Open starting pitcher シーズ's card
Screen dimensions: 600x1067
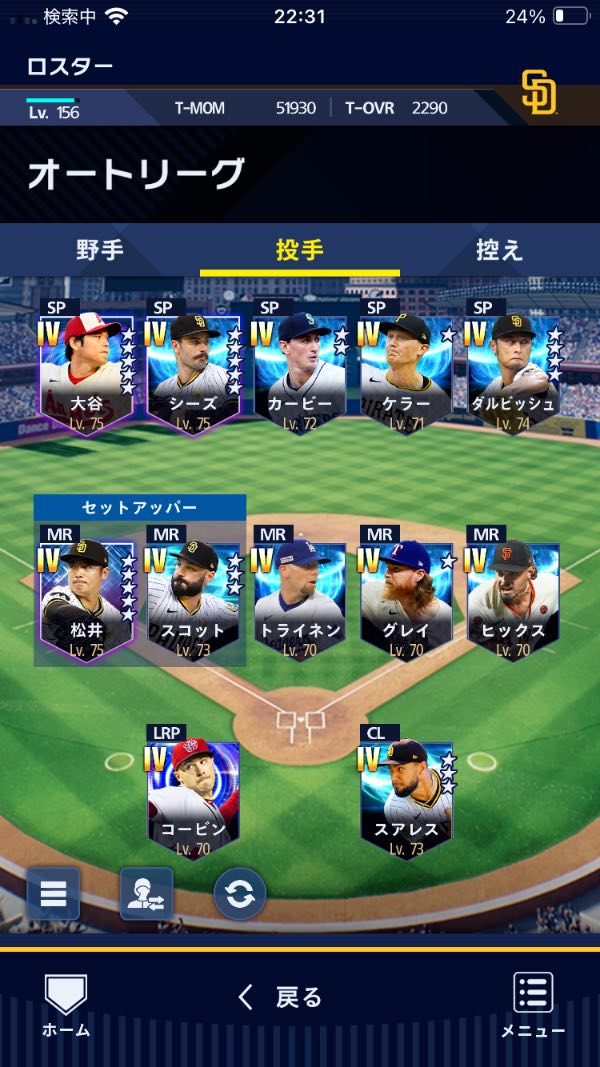[x=194, y=367]
